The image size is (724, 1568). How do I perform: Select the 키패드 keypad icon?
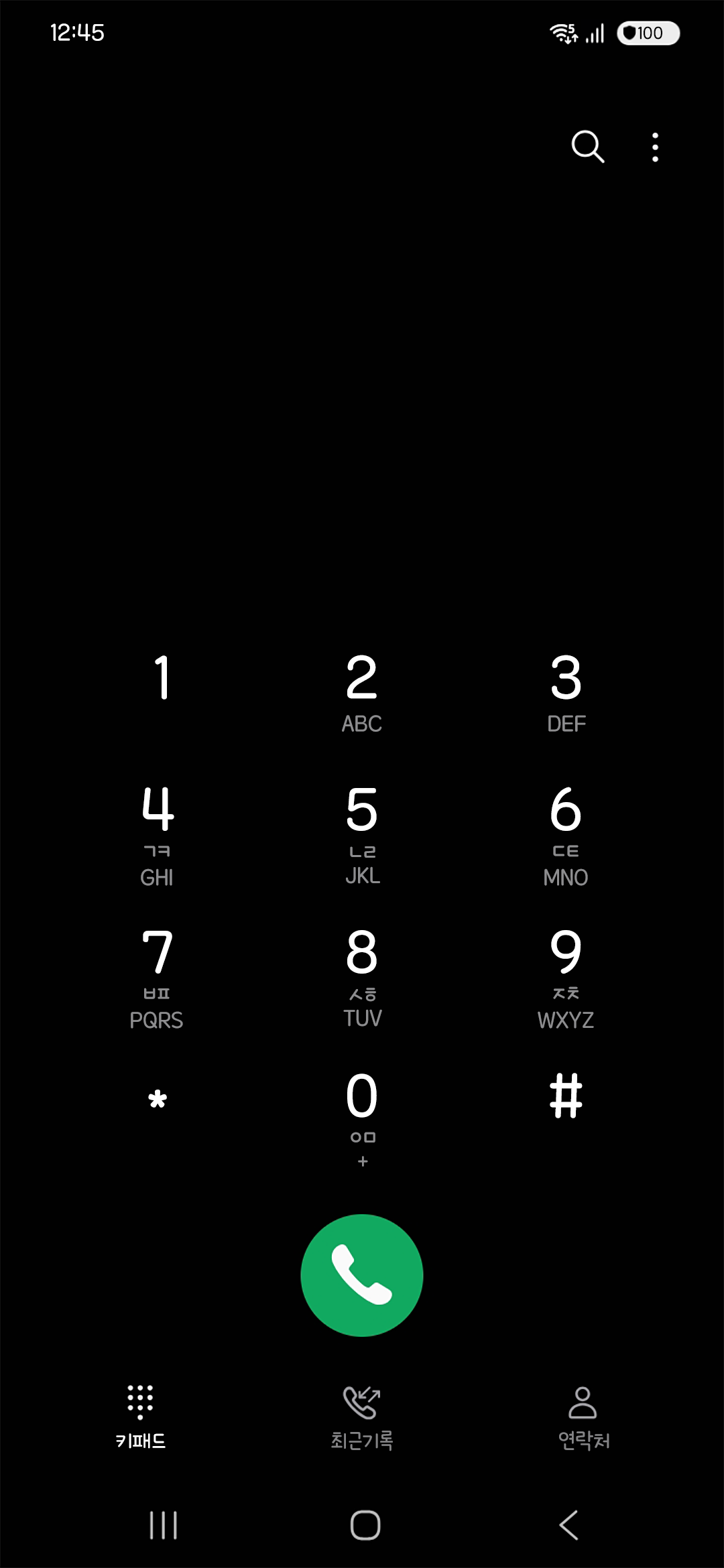click(x=139, y=1400)
